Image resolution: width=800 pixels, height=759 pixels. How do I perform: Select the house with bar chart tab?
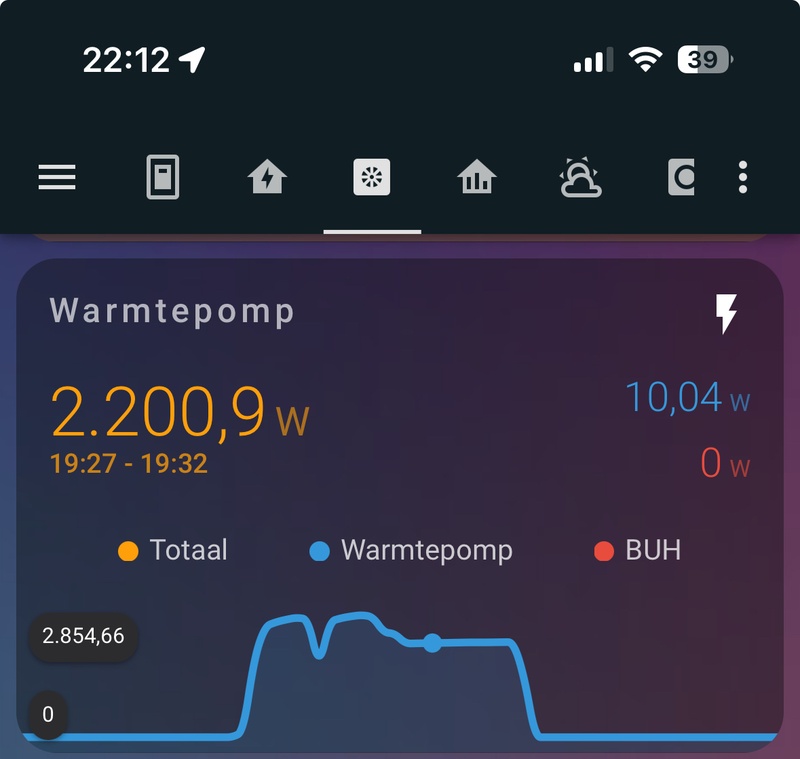(477, 178)
